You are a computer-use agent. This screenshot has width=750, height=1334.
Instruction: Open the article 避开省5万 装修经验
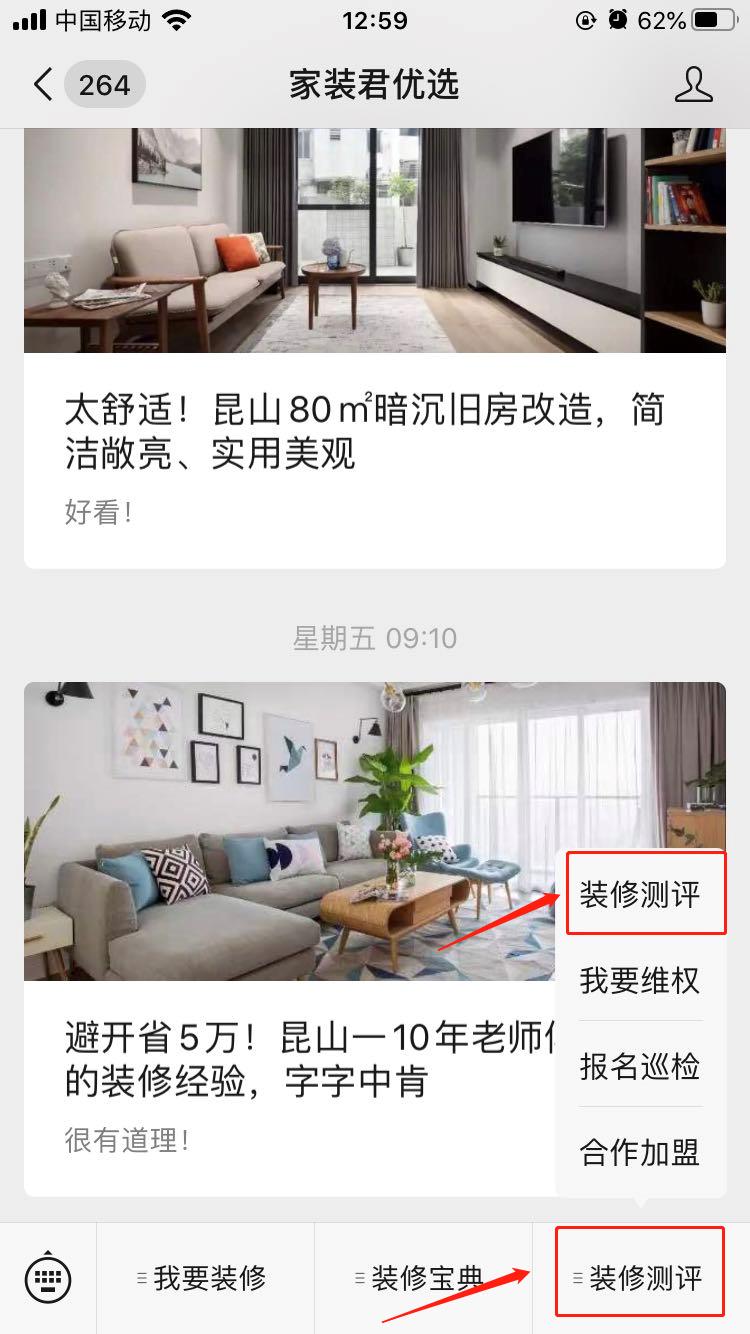coord(300,1060)
